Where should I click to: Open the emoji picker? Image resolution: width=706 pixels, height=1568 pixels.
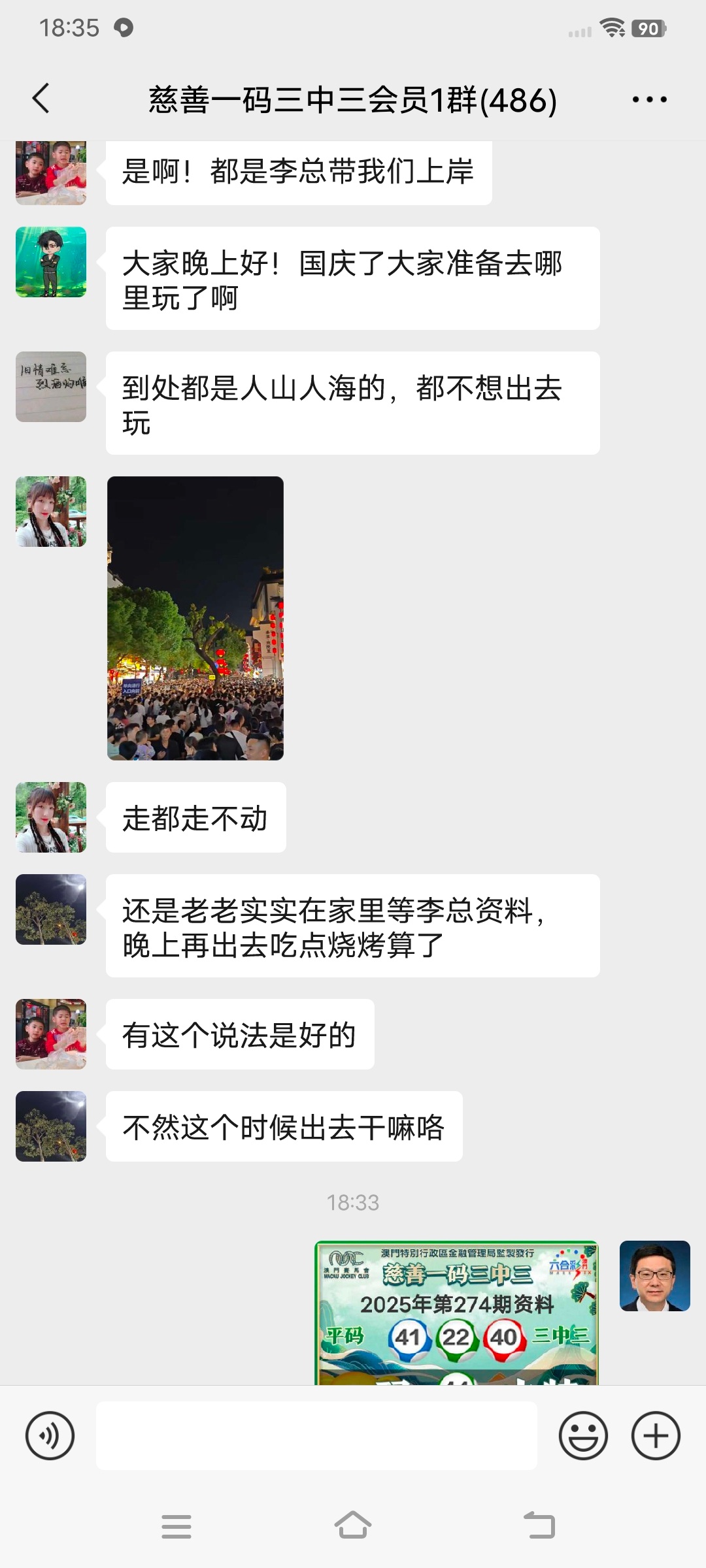coord(583,1435)
